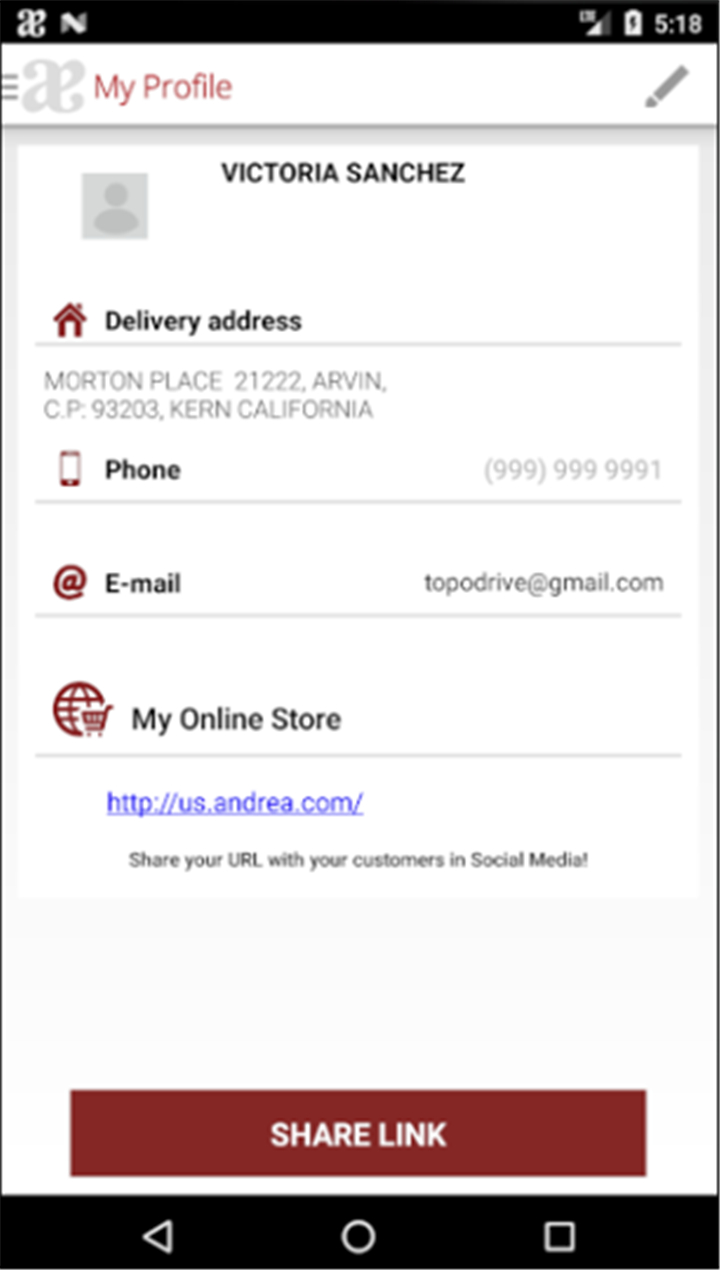Open the drawer menu button
720x1270 pixels.
click(x=10, y=87)
